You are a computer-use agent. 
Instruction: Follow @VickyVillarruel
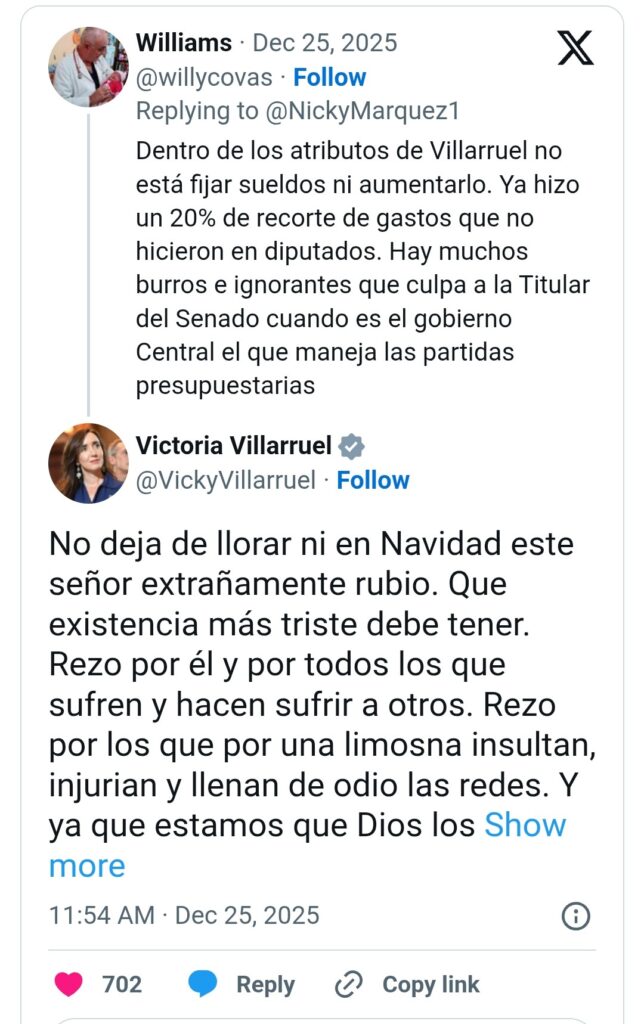tap(372, 480)
